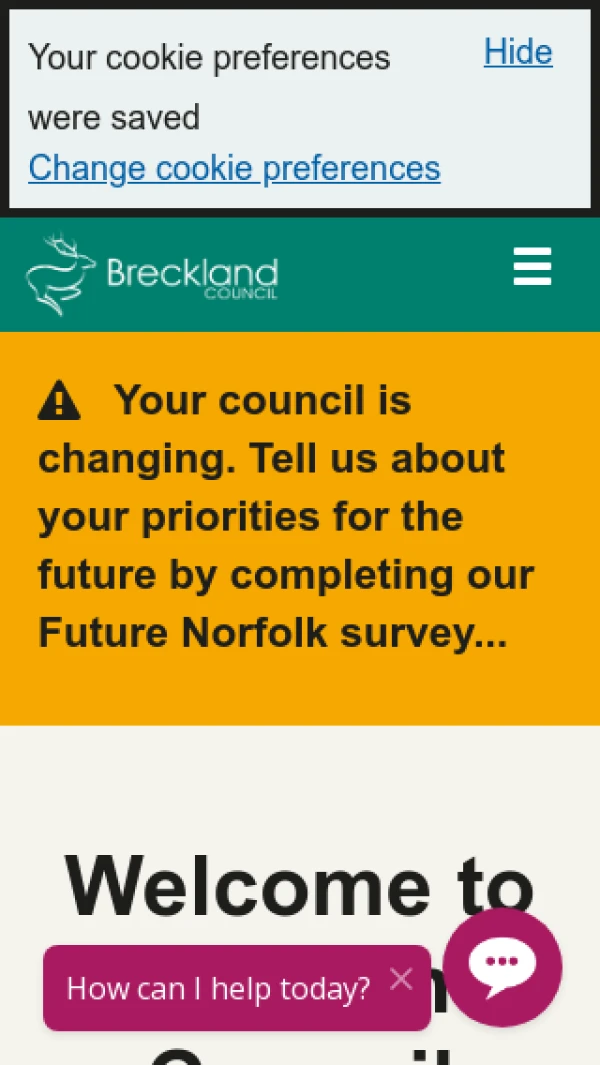Hide the cookie preferences banner
This screenshot has height=1065, width=600.
pos(518,52)
